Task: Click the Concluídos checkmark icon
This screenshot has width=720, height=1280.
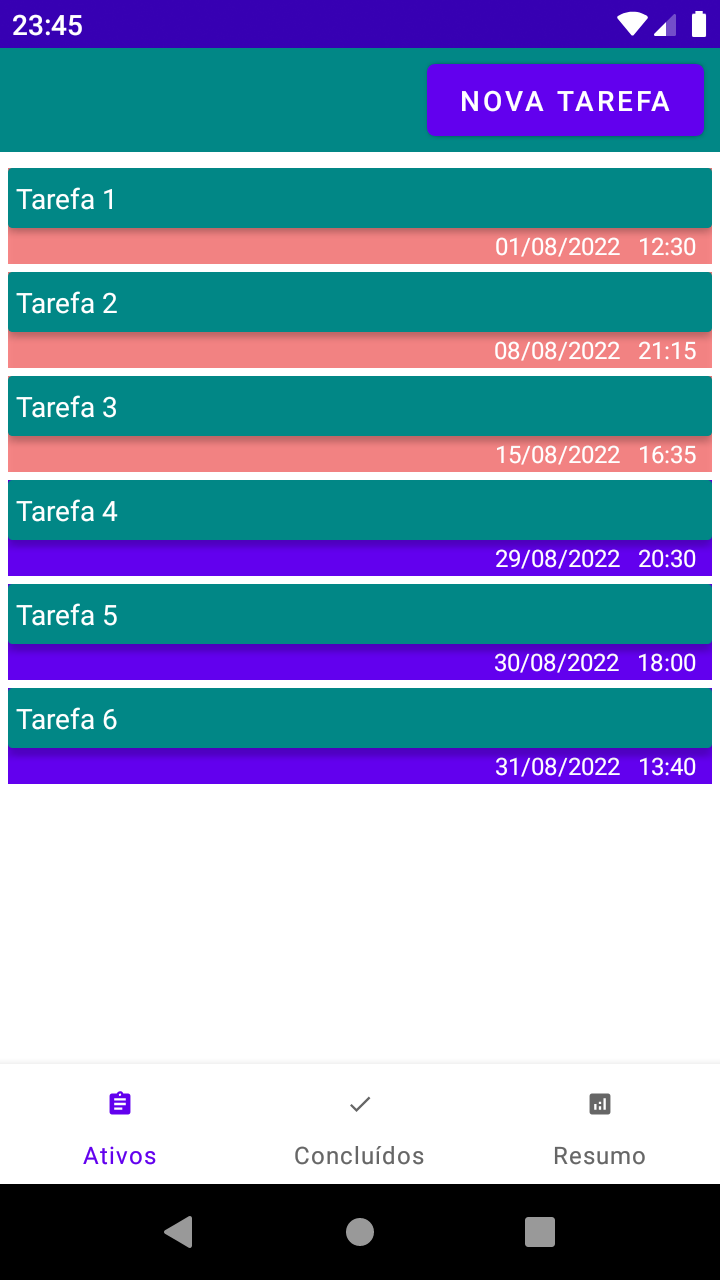Action: [x=359, y=1102]
